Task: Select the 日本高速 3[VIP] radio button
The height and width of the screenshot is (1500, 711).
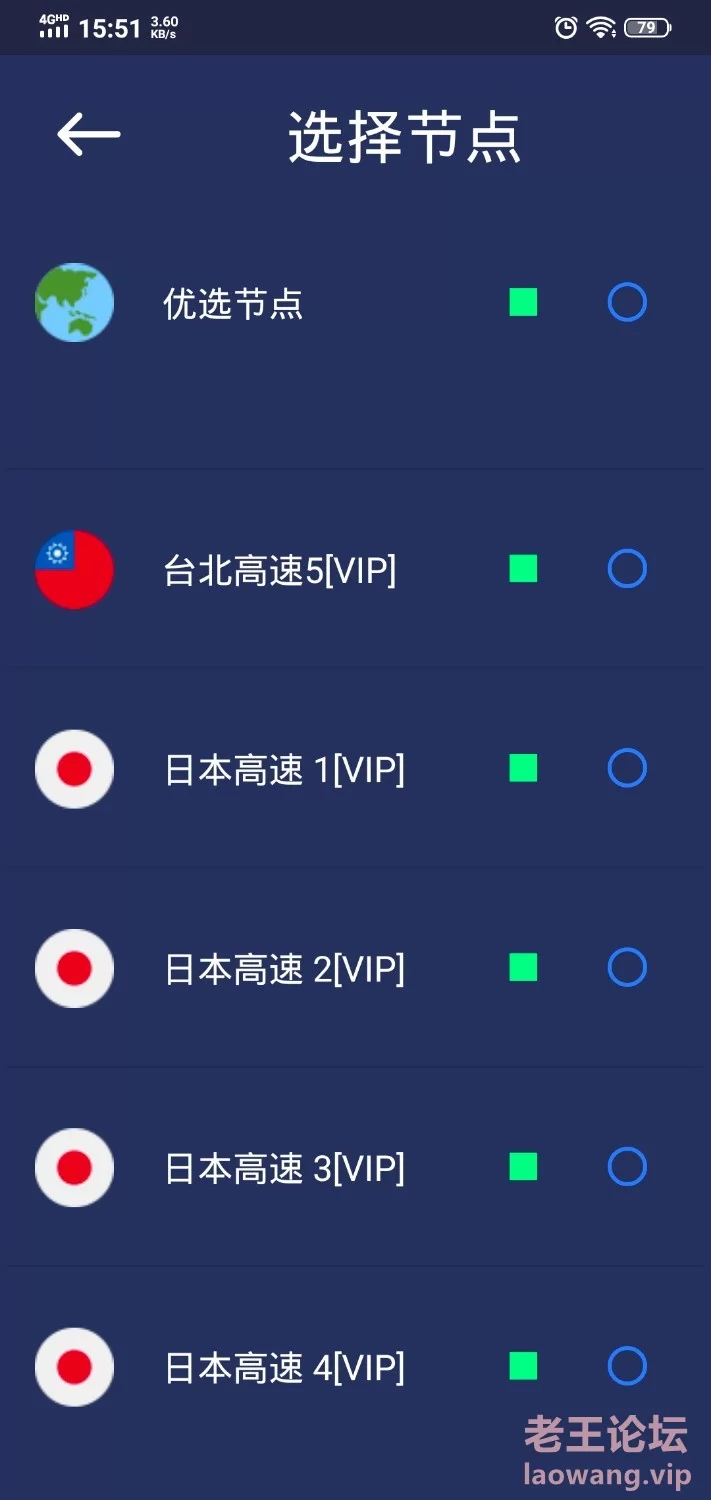Action: click(x=627, y=1166)
